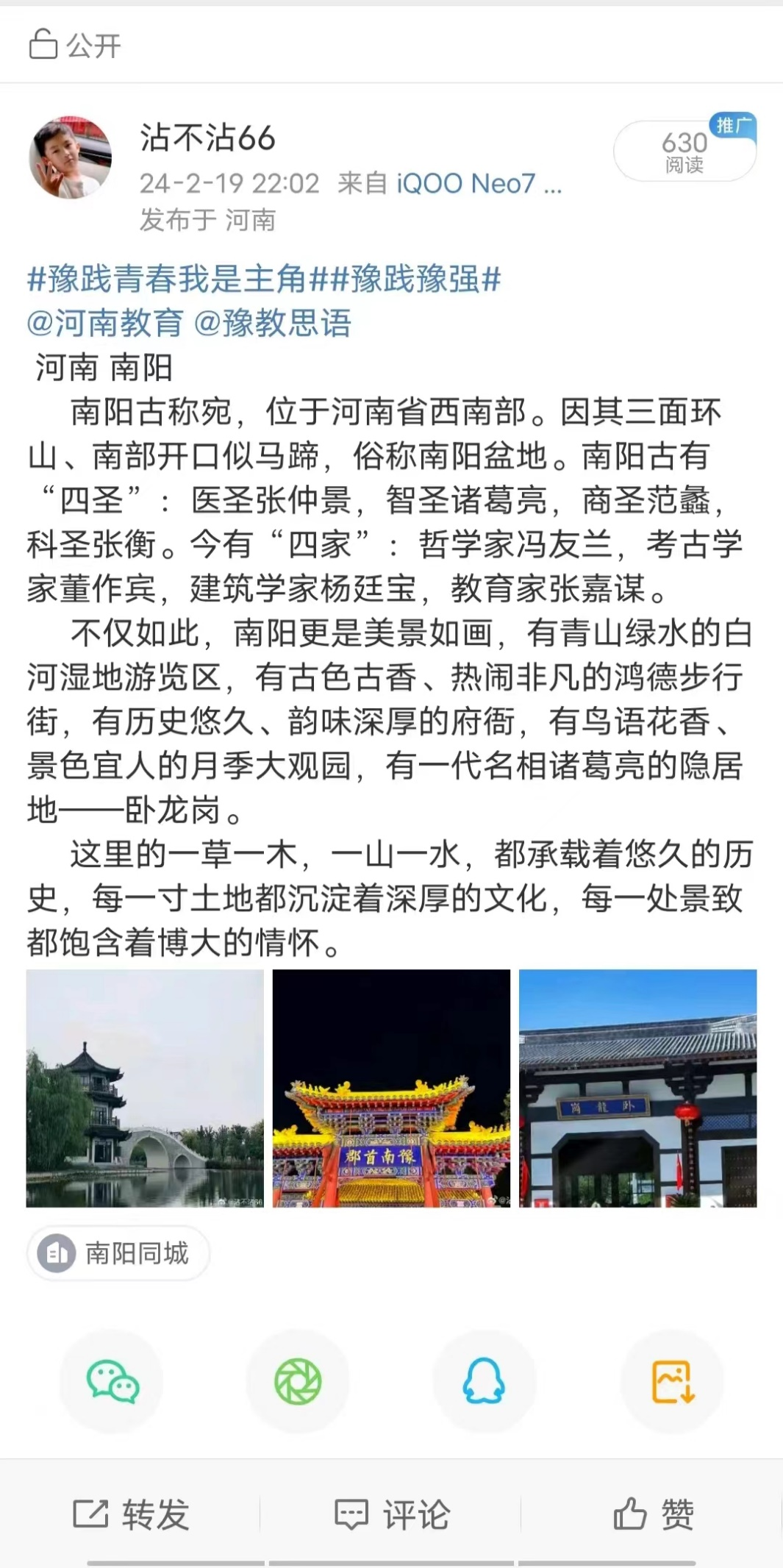Screen dimensions: 783x1568
Task: Repost with the 转发 button
Action: (x=131, y=1514)
